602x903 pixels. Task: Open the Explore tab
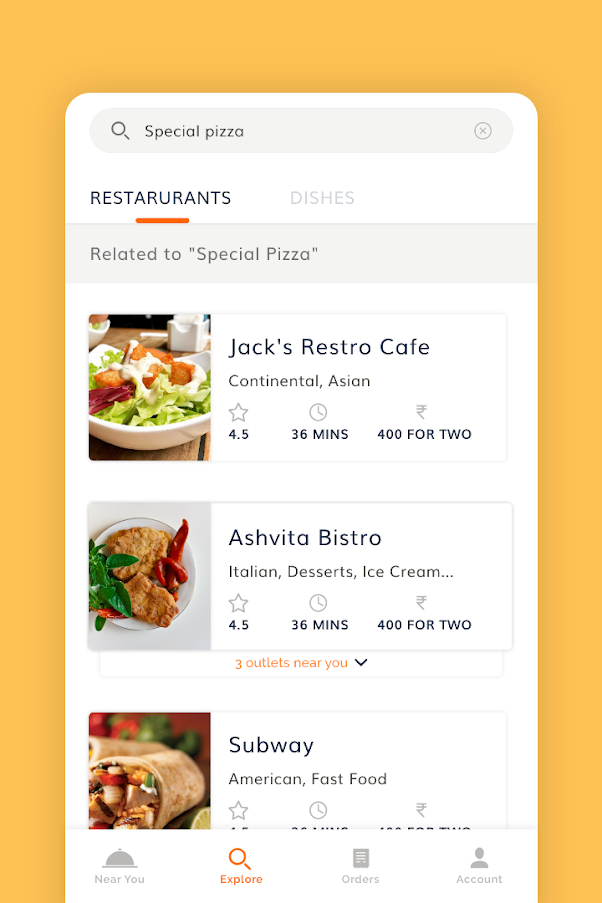241,866
